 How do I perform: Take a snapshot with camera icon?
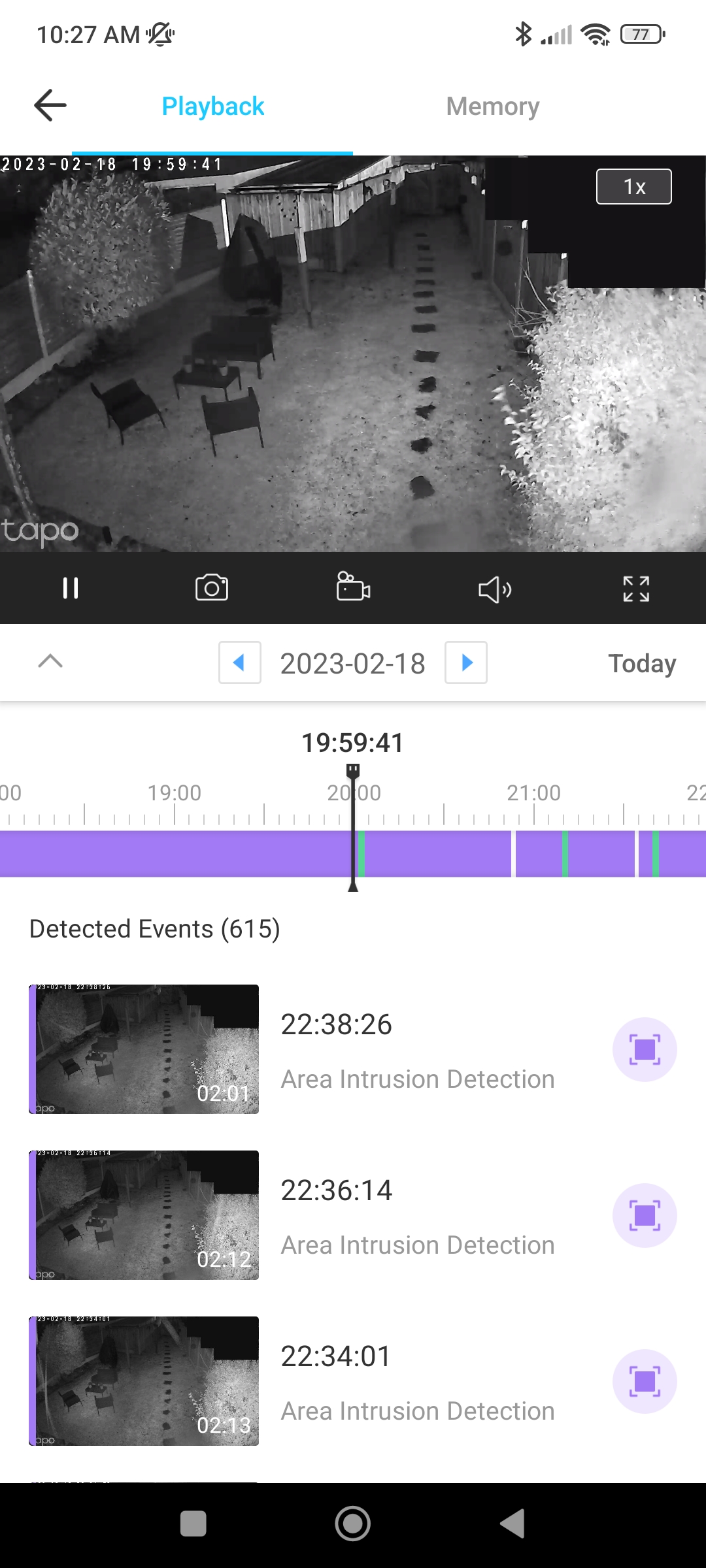coord(212,588)
